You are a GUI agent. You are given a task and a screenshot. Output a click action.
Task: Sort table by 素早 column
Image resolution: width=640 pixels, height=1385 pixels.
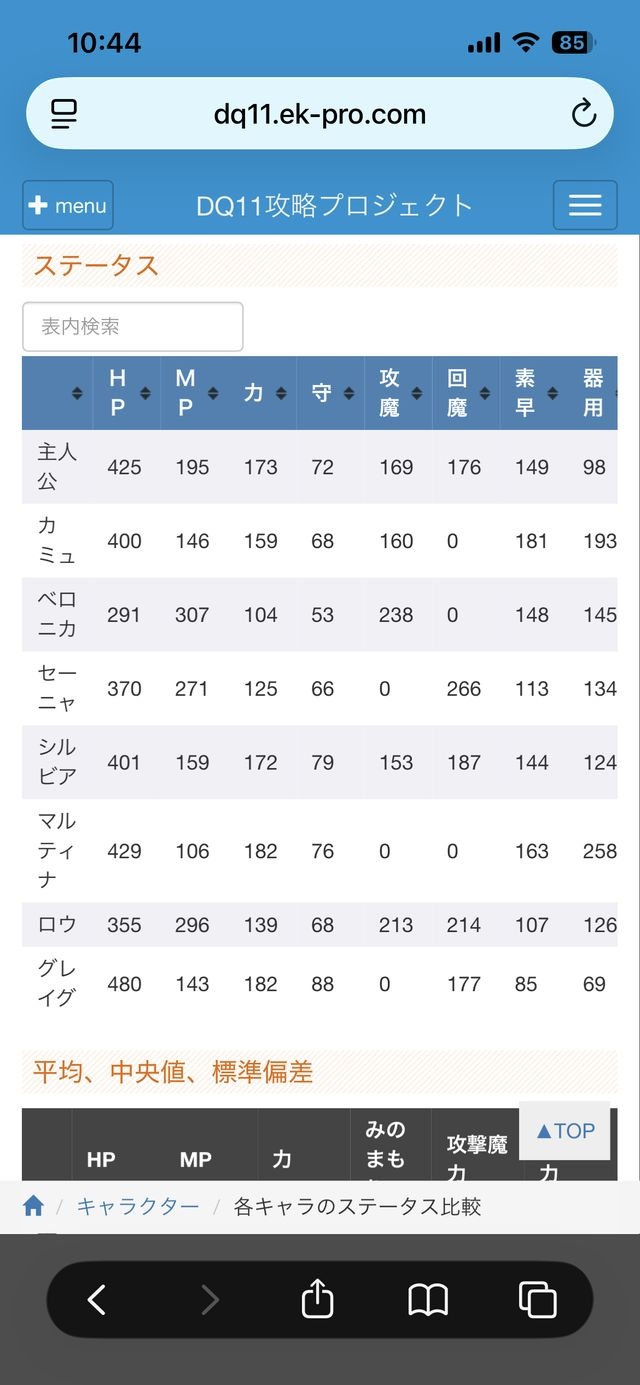tap(535, 393)
